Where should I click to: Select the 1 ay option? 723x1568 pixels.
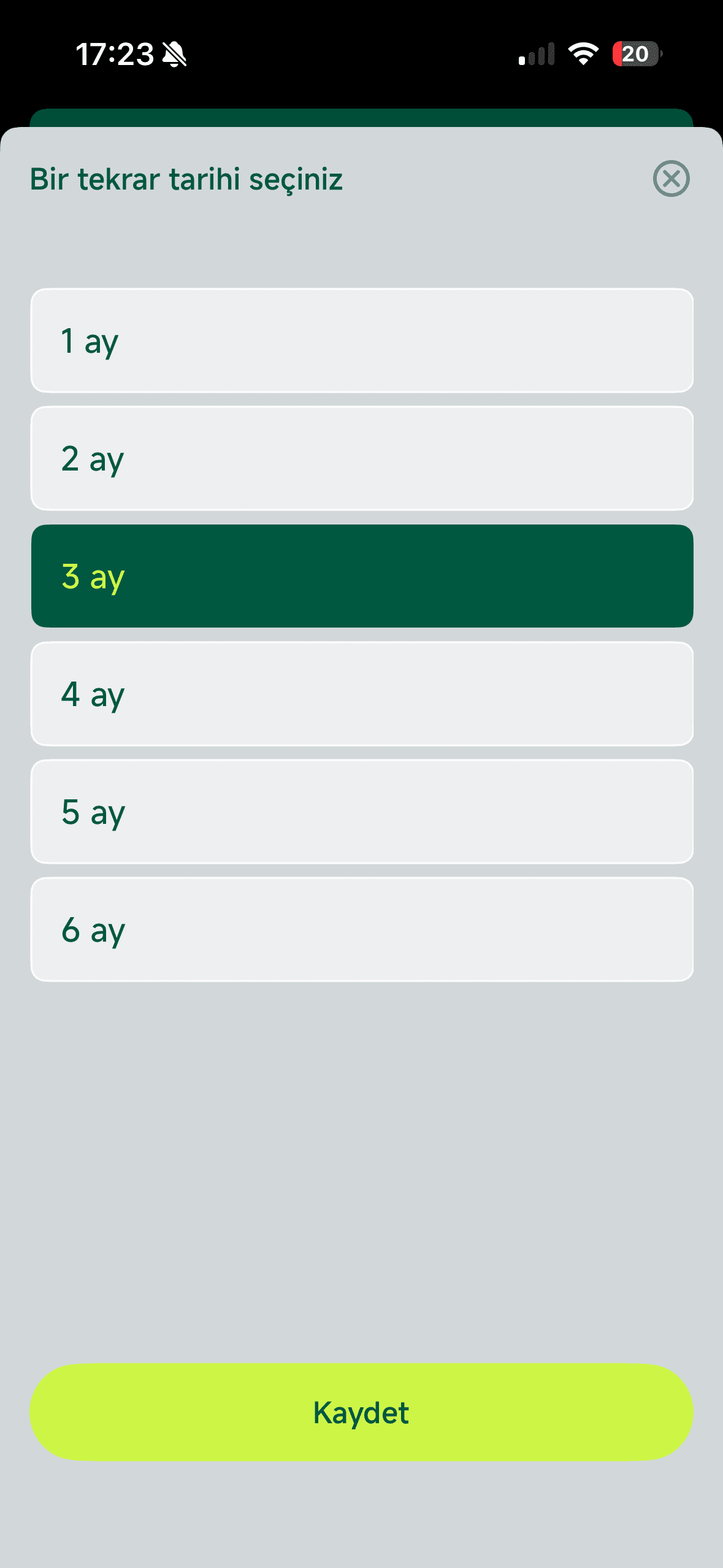tap(362, 340)
